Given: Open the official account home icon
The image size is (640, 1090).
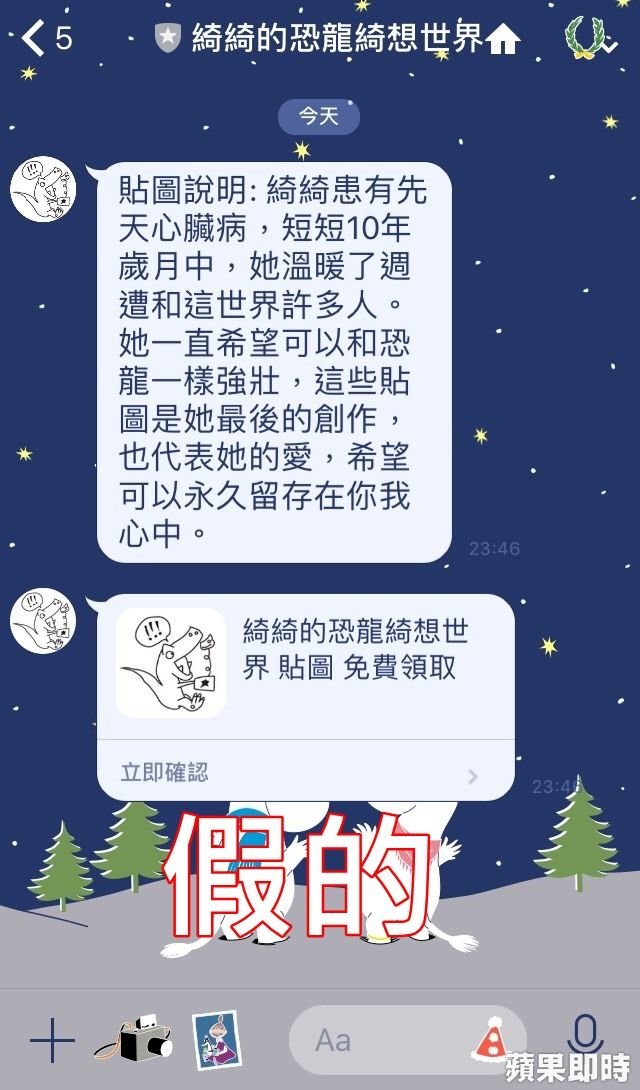Looking at the screenshot, I should click(x=503, y=40).
